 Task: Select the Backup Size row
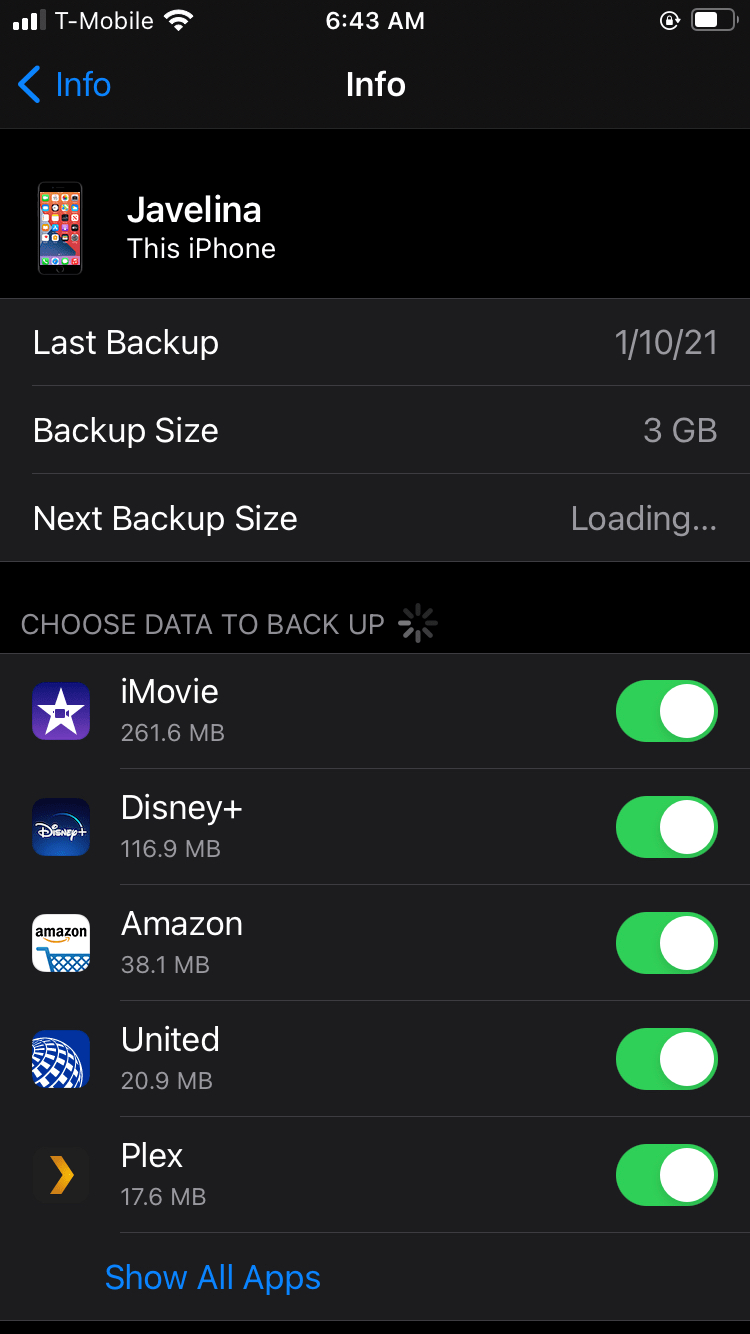(x=375, y=430)
